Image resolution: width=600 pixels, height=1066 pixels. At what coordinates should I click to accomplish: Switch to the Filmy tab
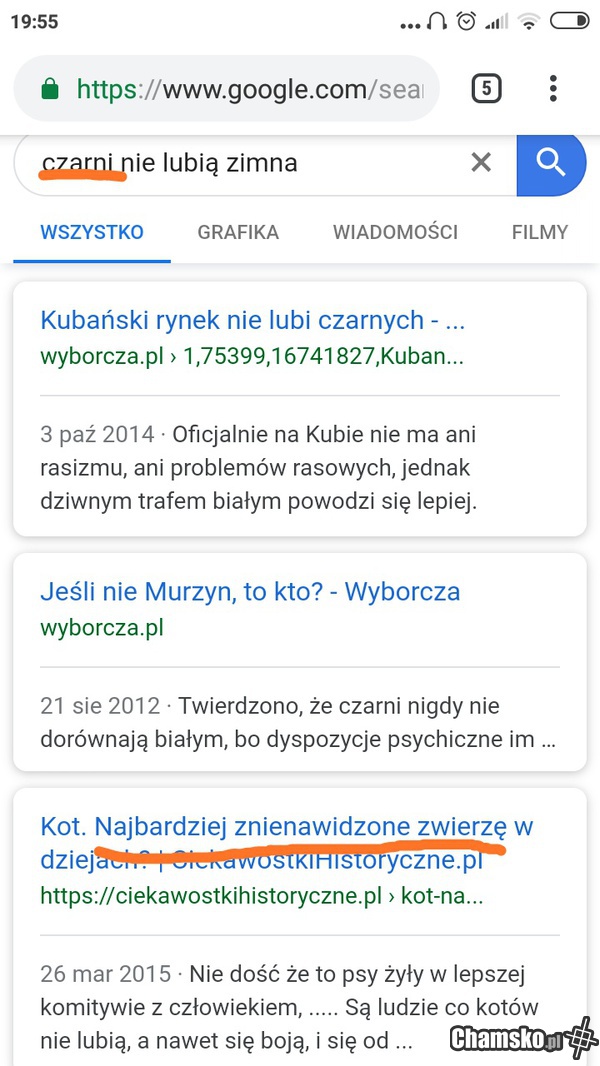point(539,232)
